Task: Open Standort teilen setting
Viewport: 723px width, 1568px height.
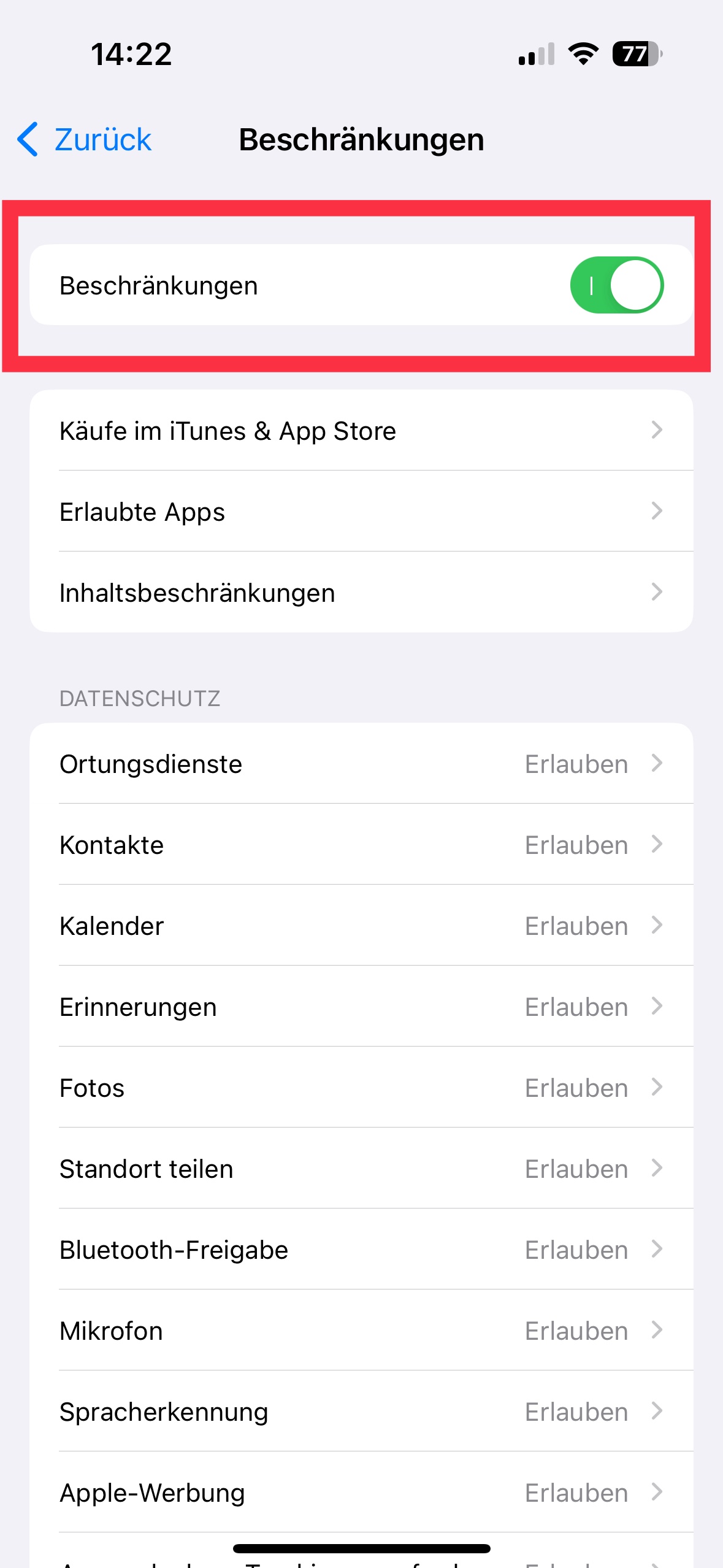Action: coord(361,1169)
